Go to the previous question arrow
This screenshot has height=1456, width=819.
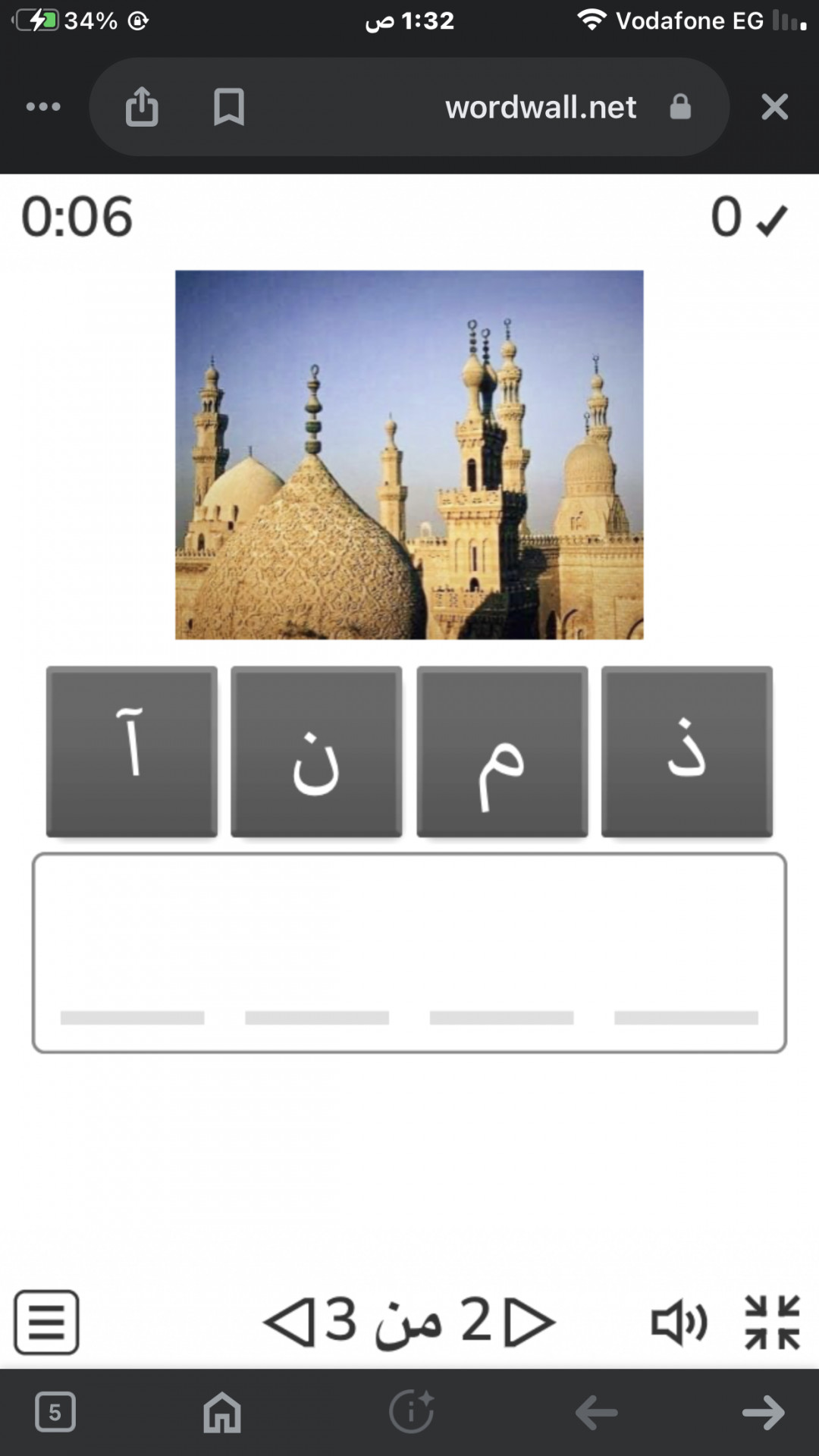[x=289, y=1323]
